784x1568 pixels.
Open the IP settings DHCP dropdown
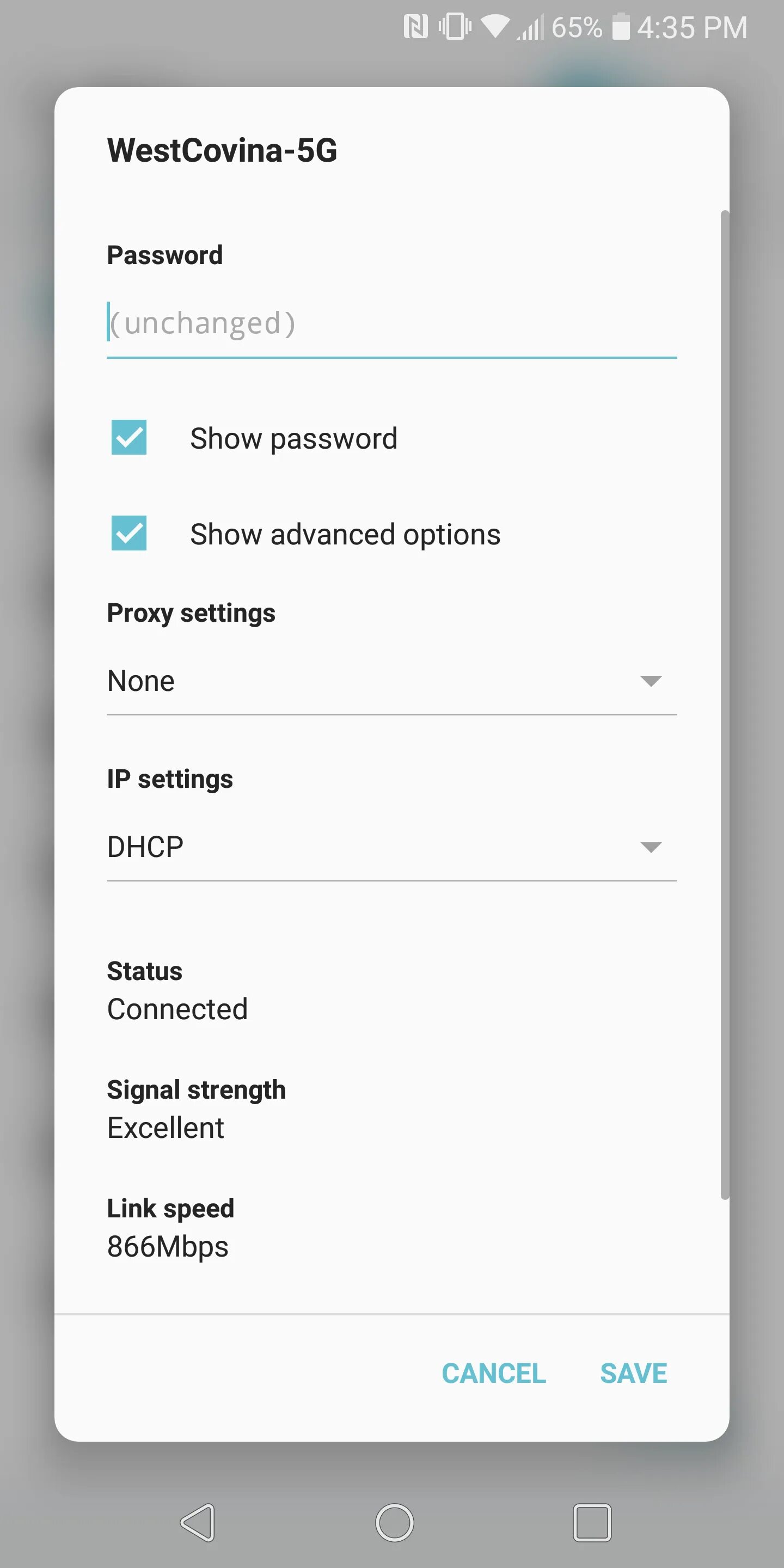[x=391, y=847]
